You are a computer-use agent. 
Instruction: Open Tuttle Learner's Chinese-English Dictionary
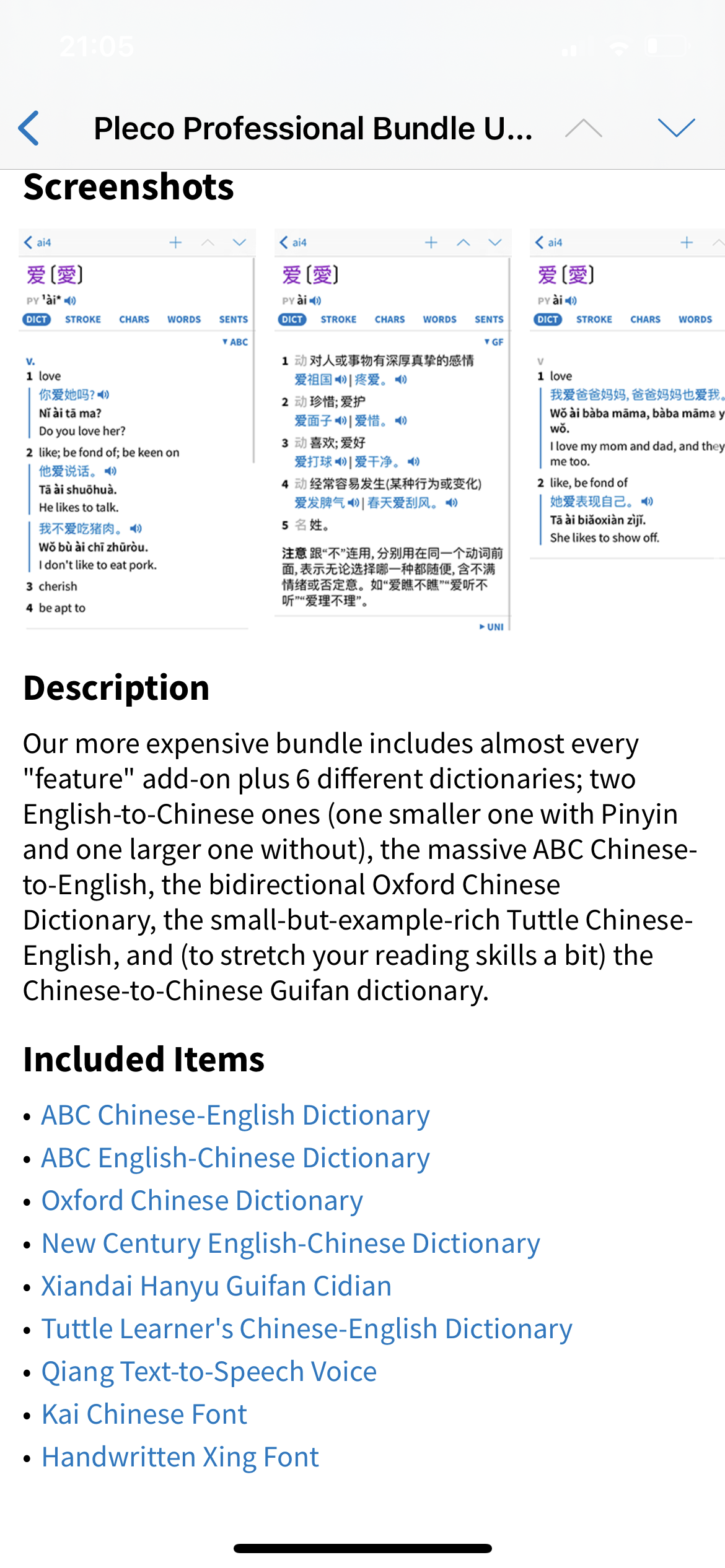307,1329
